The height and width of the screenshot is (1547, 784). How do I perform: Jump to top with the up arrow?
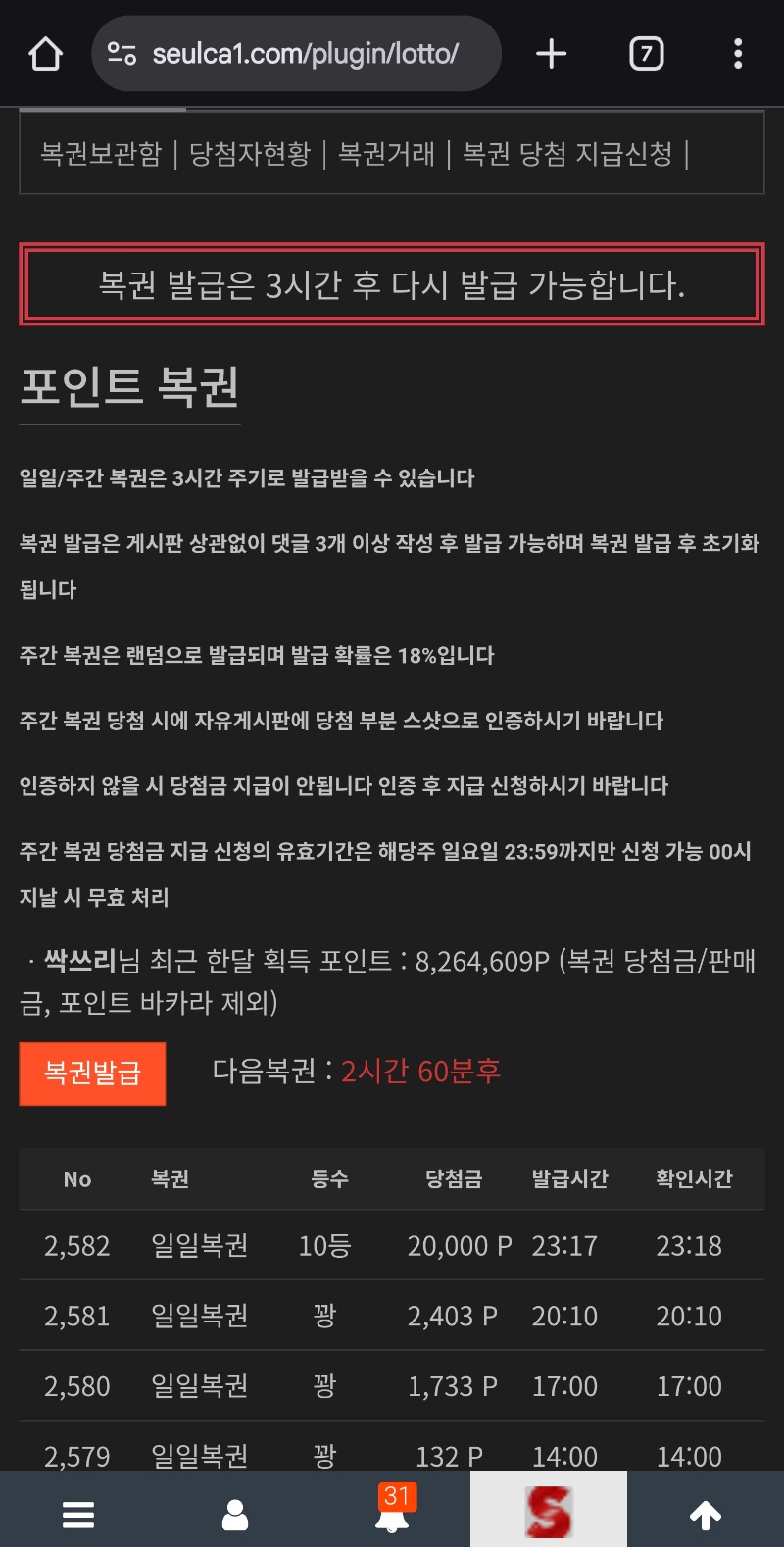(x=706, y=1515)
